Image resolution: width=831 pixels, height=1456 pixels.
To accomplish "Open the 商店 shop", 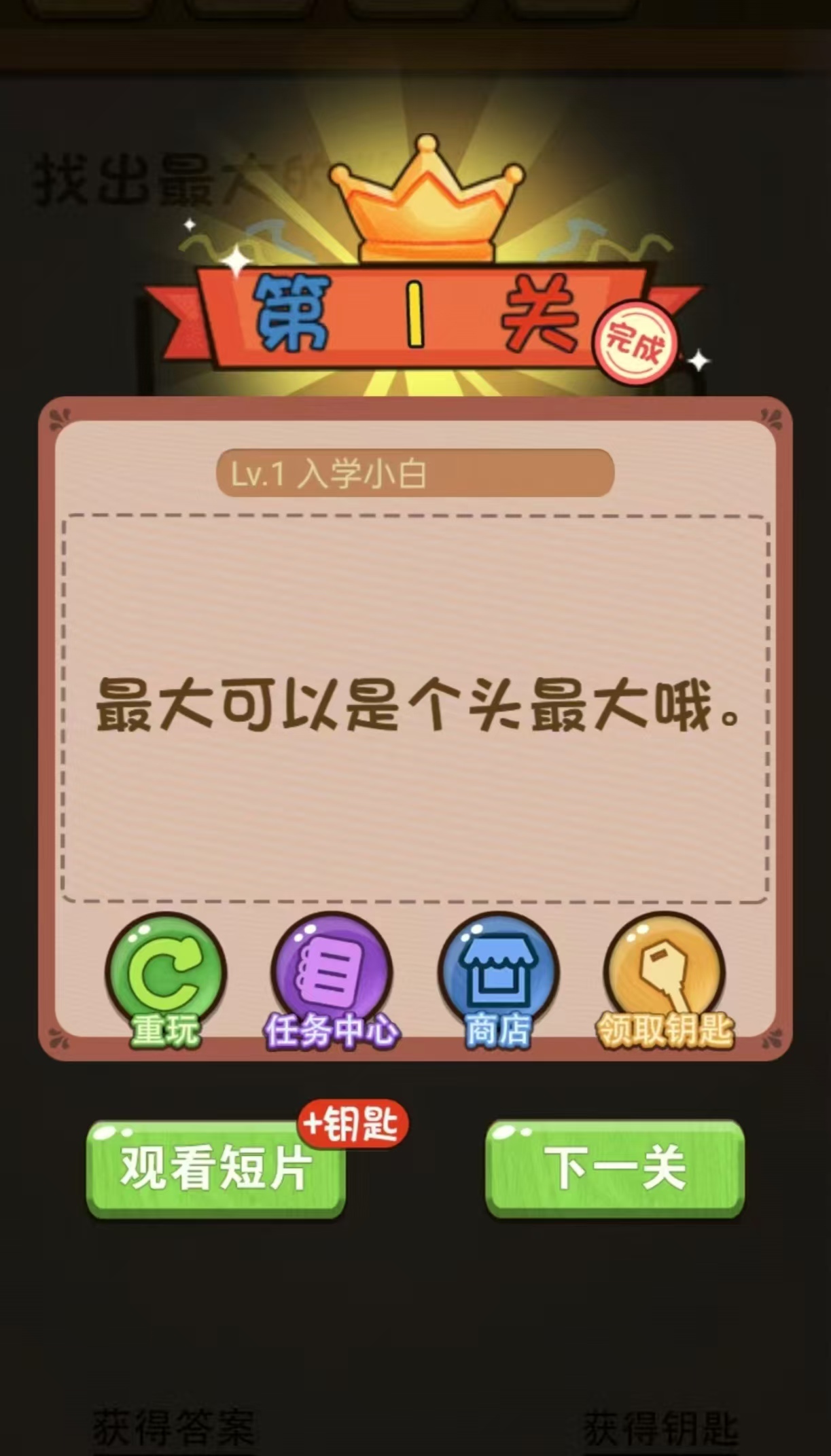I will coord(498,979).
